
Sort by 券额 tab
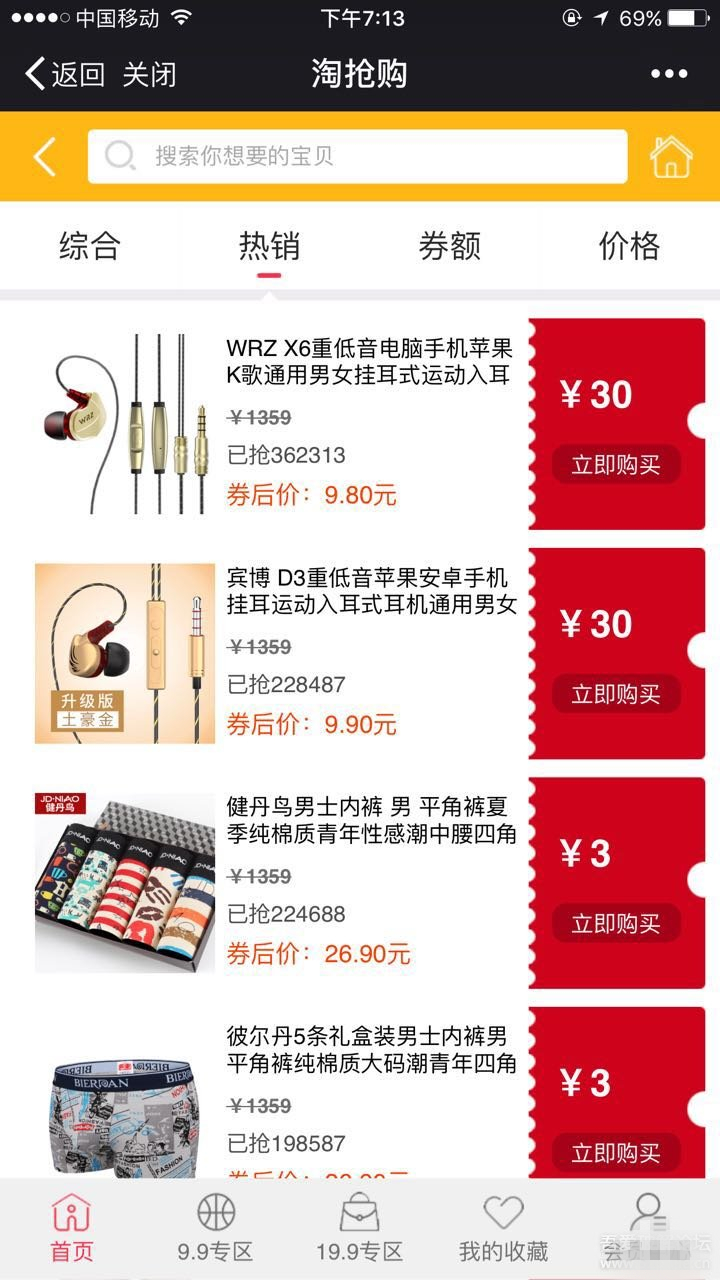click(x=449, y=246)
